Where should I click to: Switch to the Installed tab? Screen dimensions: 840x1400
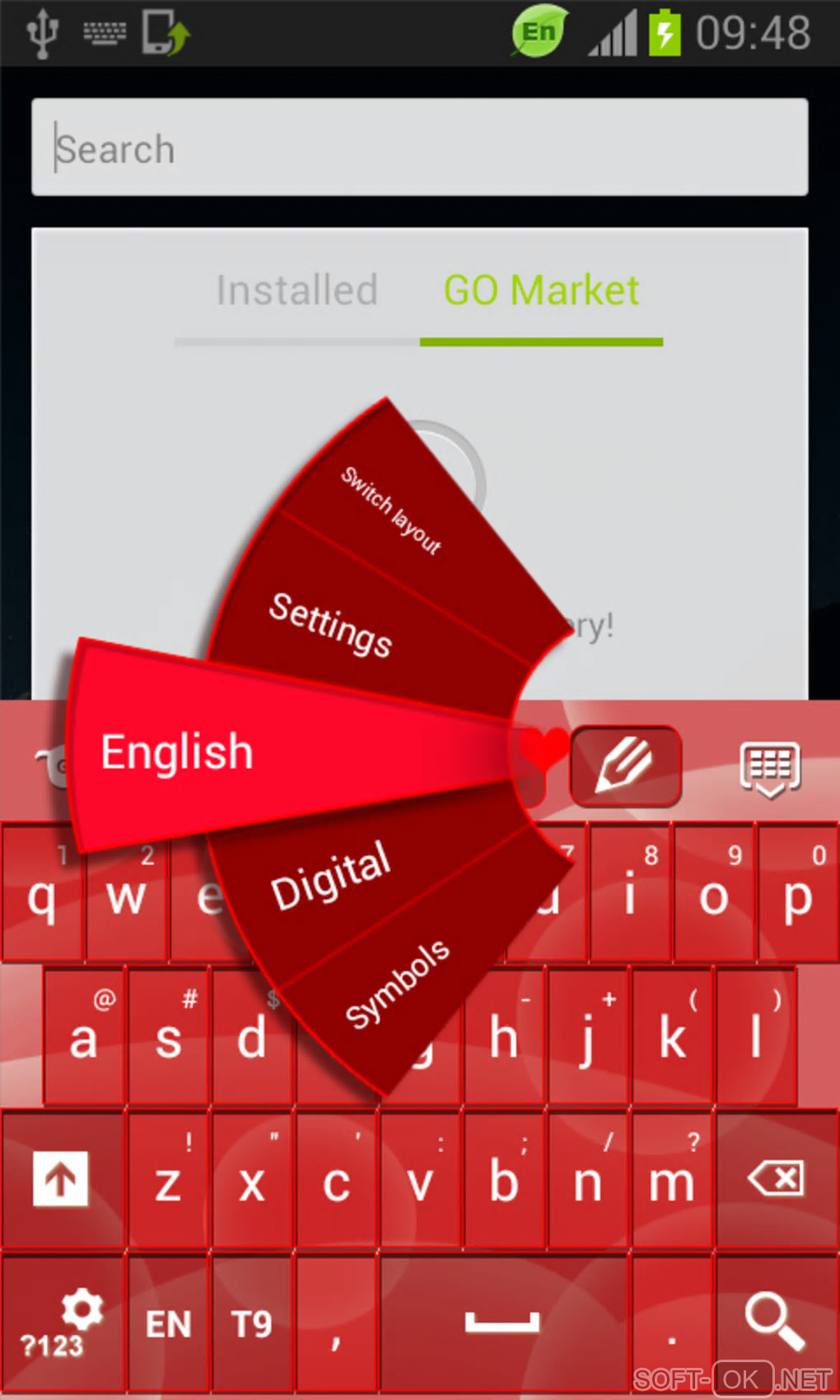[x=296, y=291]
